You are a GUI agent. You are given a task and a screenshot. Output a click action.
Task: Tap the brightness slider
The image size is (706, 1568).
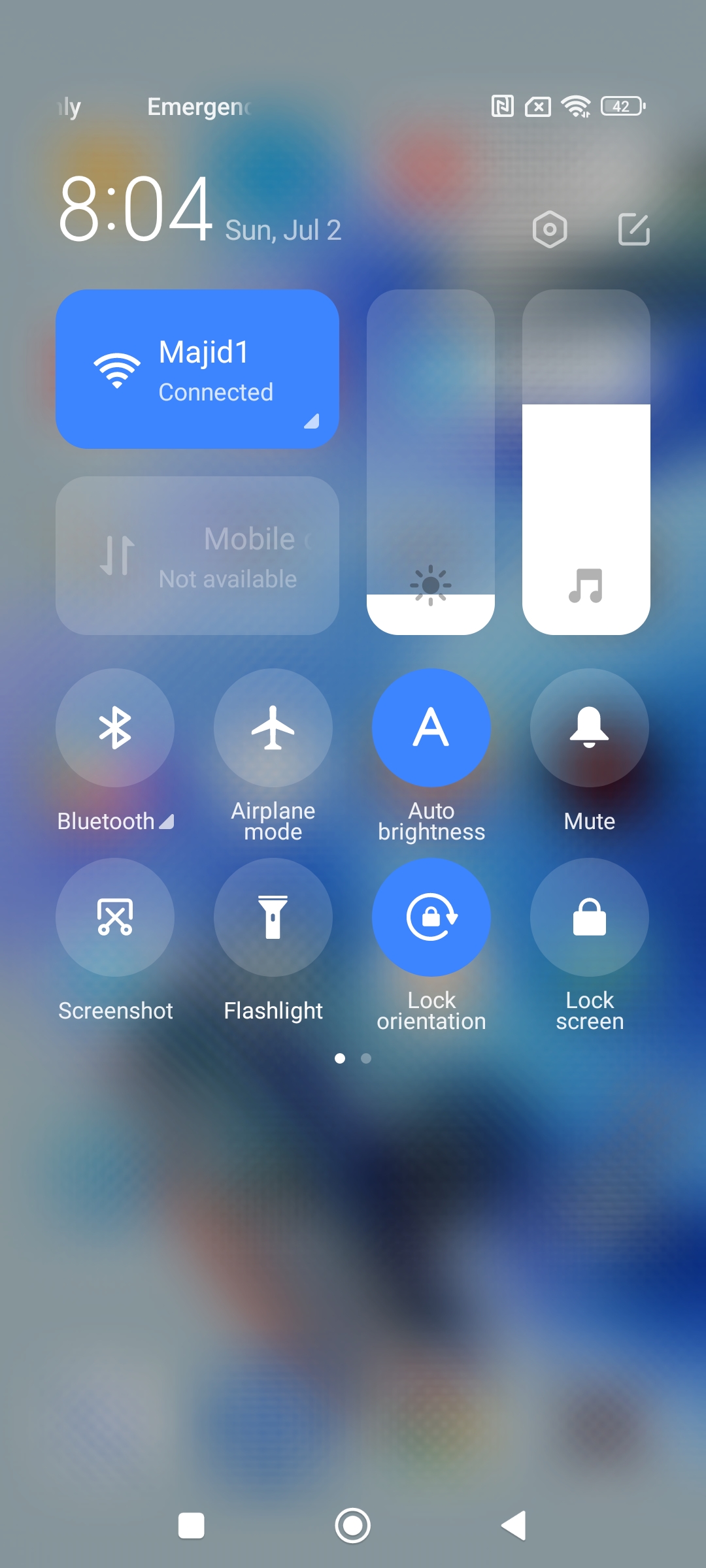point(430,462)
